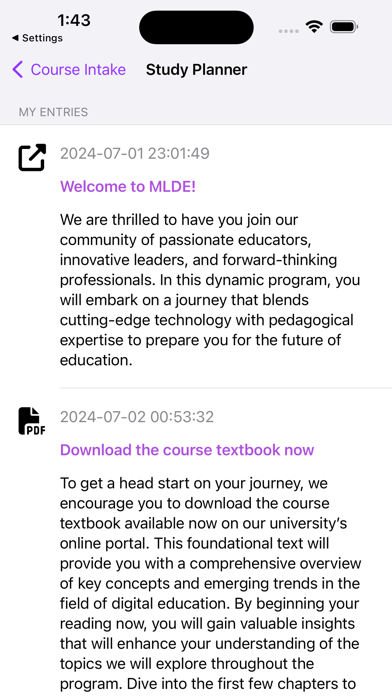Viewport: 392px width, 696px height.
Task: Go back to Course Intake
Action: (x=69, y=70)
